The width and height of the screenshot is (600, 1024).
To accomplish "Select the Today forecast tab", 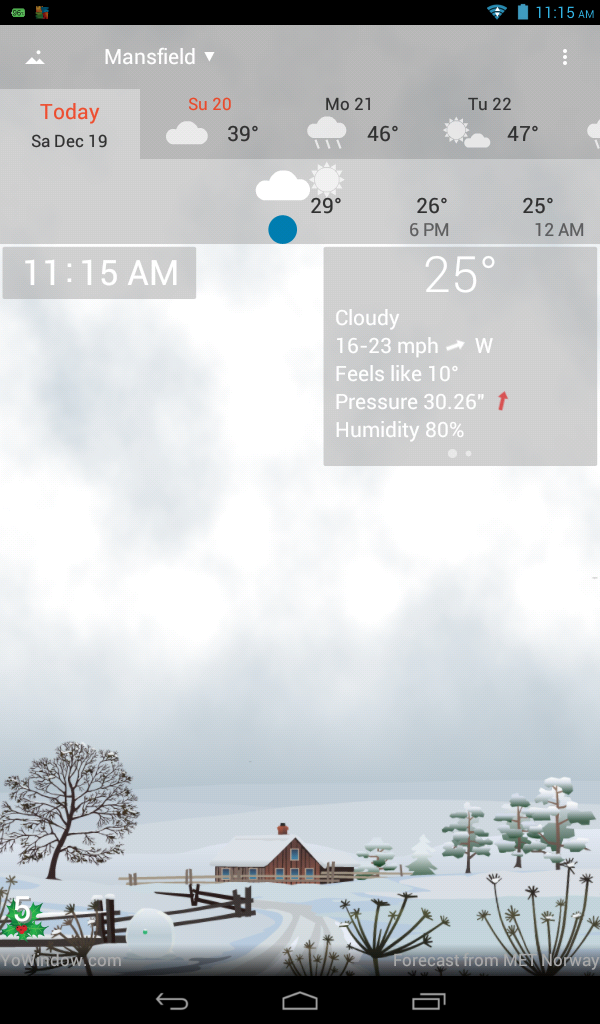I will click(x=70, y=124).
